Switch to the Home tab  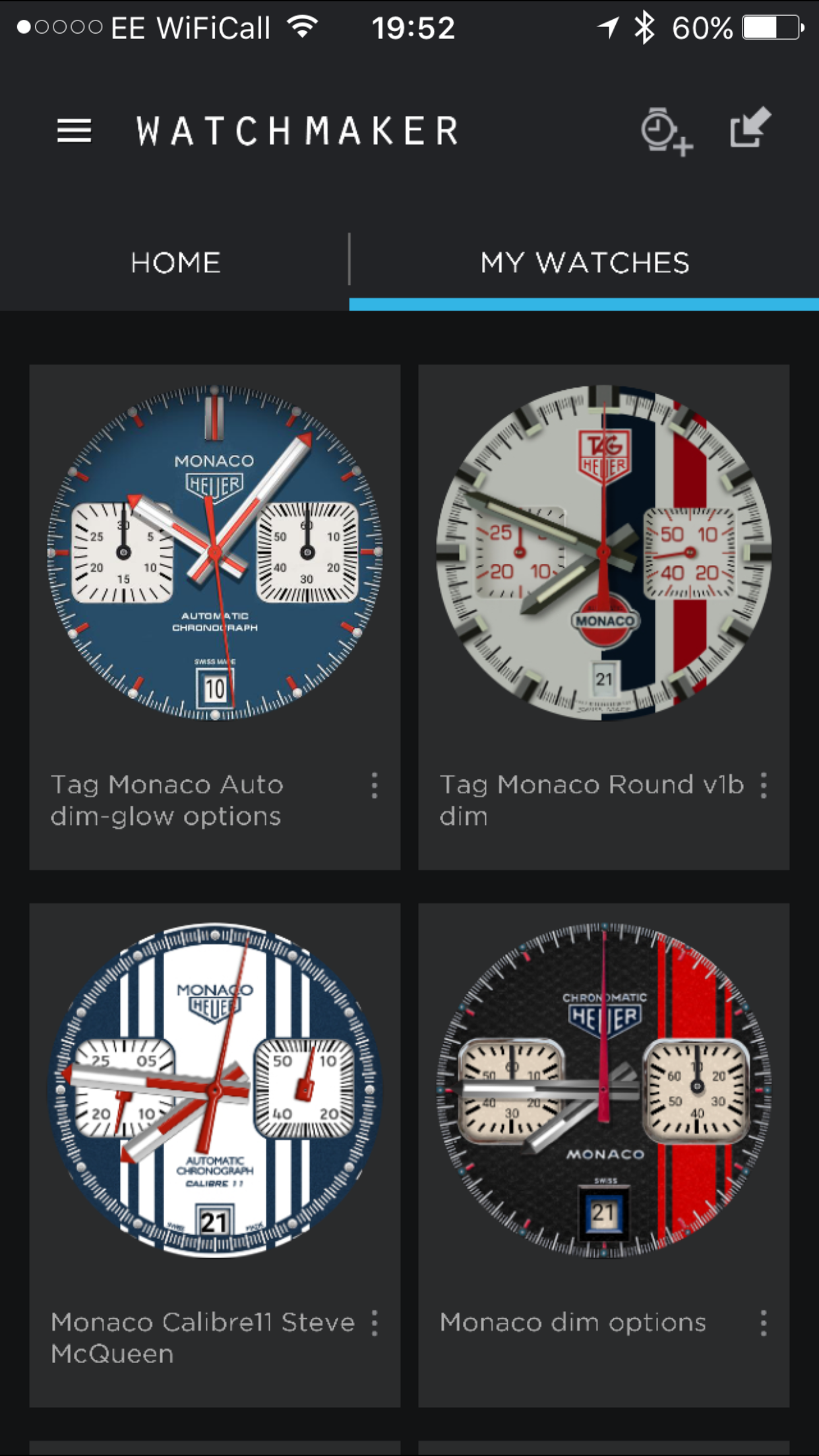pyautogui.click(x=175, y=263)
